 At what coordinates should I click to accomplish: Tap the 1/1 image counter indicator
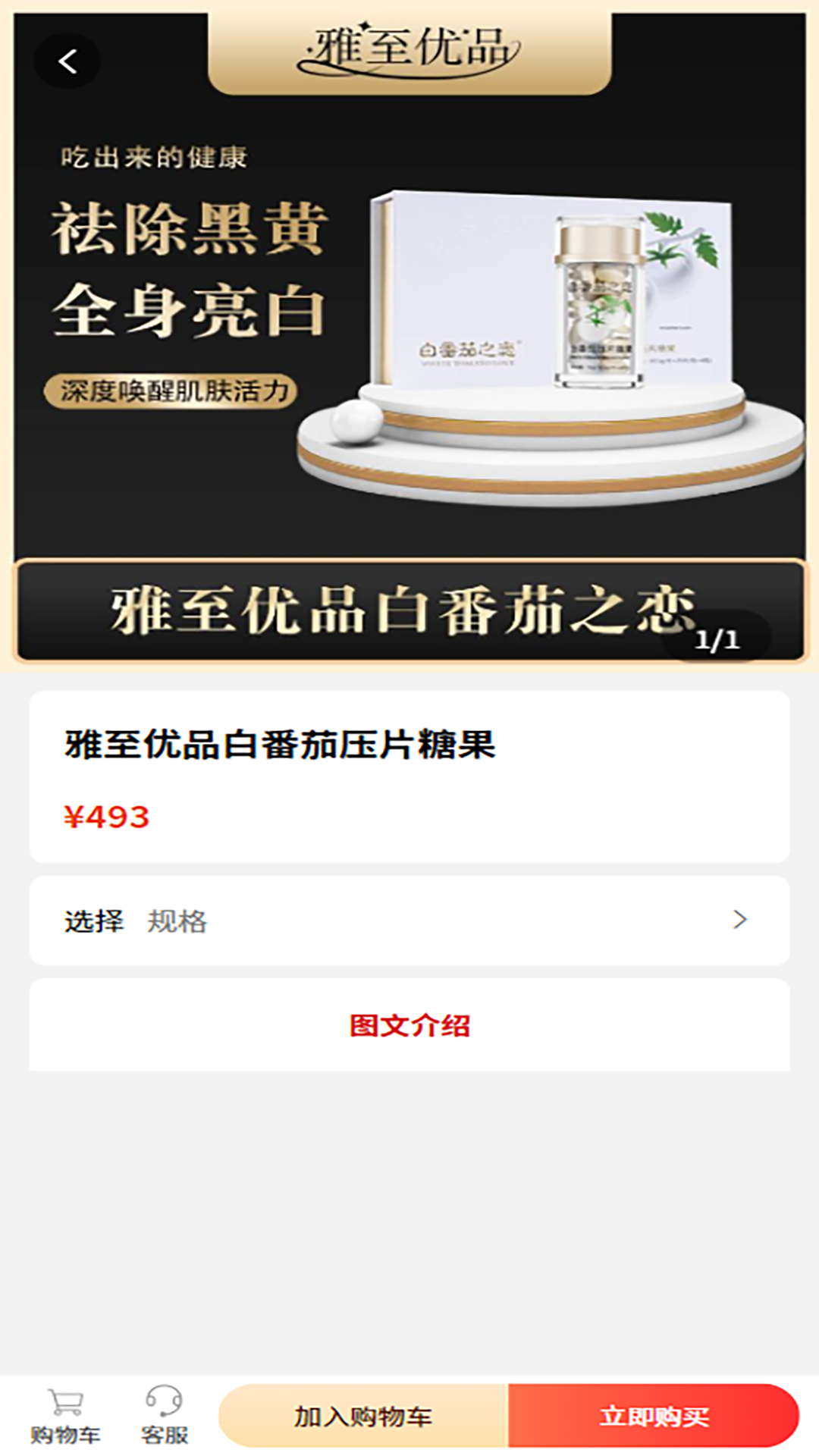pos(716,641)
